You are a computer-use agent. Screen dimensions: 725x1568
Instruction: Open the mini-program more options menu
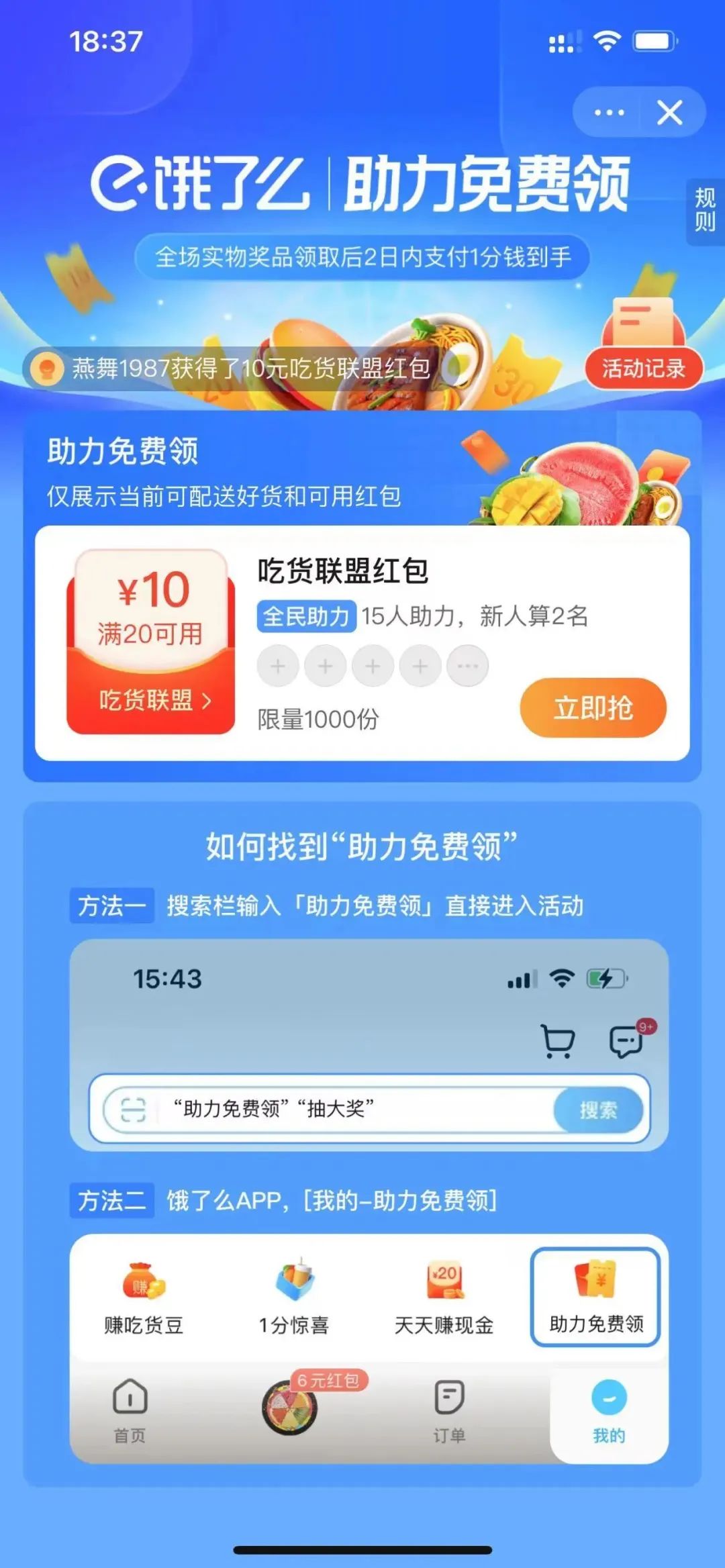pos(609,113)
